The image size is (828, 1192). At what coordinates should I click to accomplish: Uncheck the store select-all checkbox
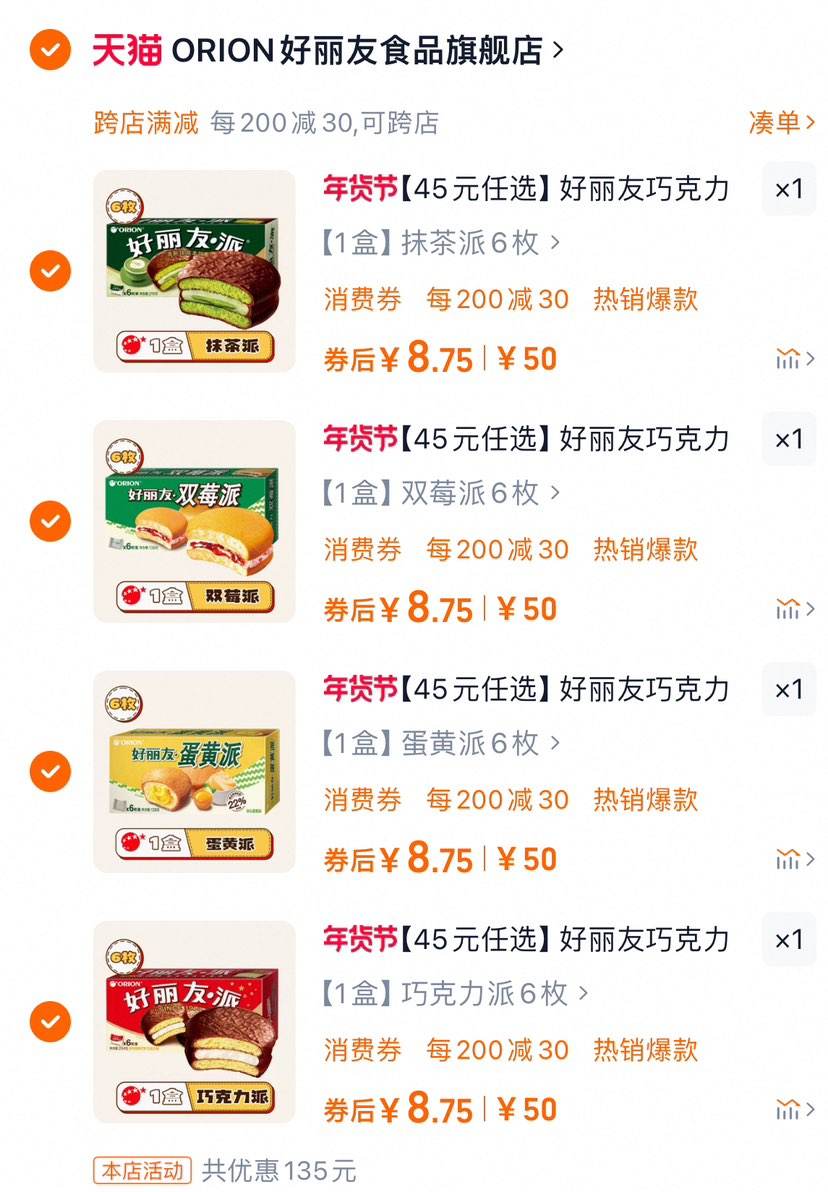pyautogui.click(x=48, y=49)
